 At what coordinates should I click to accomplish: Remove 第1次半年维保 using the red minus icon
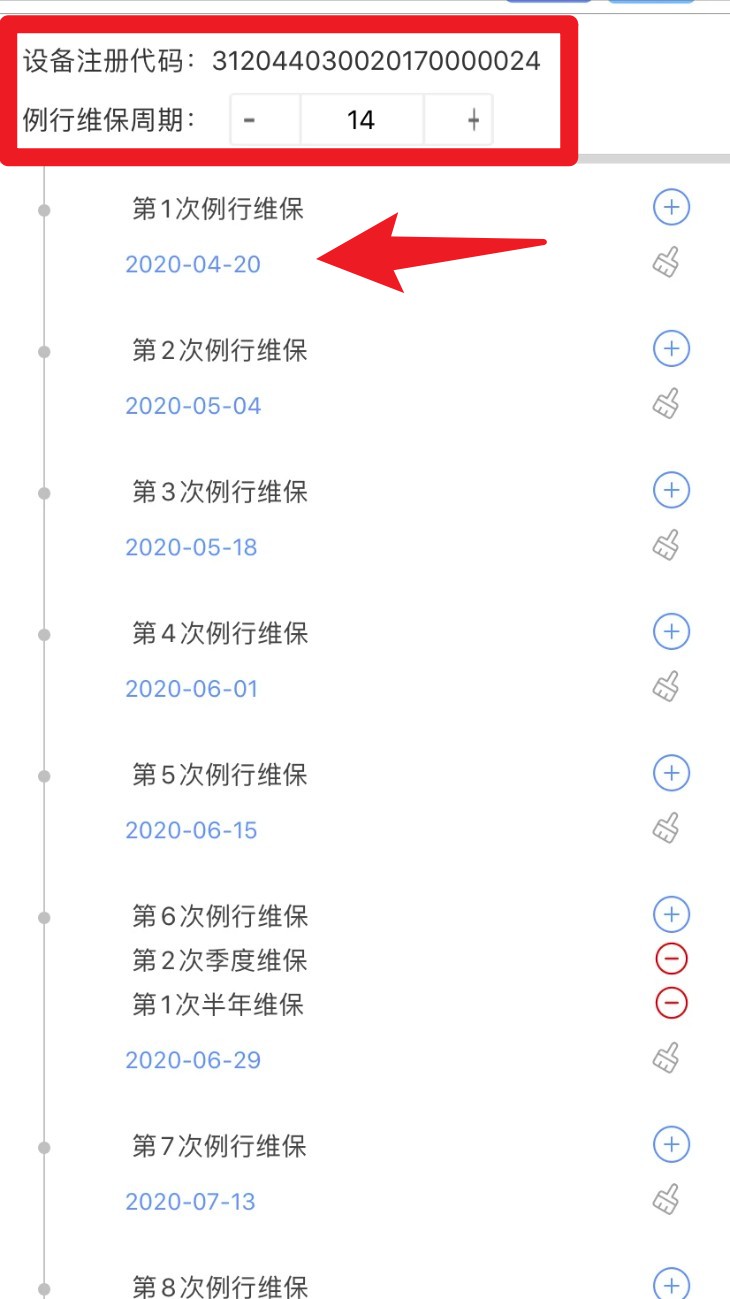pos(670,1004)
